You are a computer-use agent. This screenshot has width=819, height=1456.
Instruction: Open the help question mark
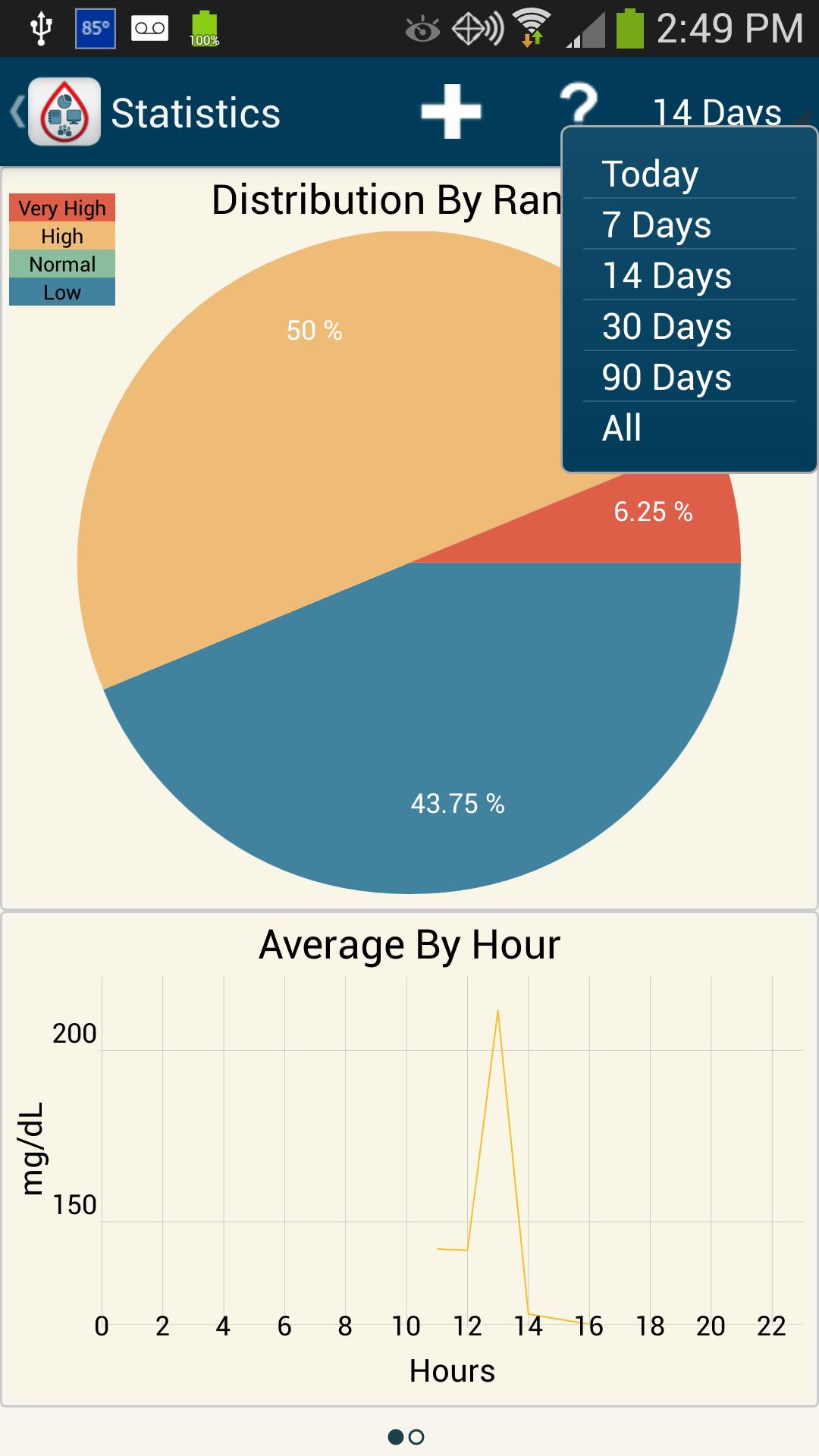click(579, 105)
